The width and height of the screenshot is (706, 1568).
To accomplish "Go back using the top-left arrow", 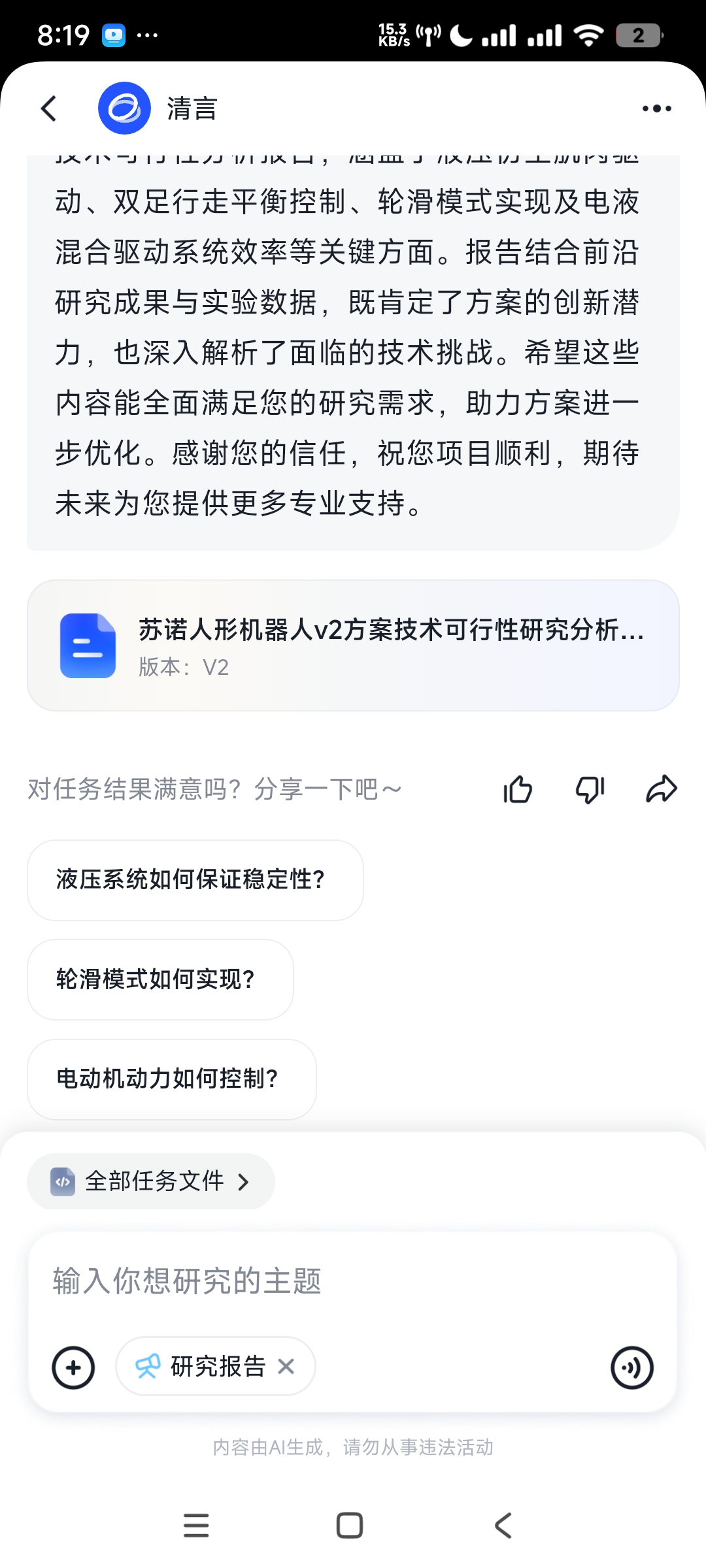I will point(49,108).
